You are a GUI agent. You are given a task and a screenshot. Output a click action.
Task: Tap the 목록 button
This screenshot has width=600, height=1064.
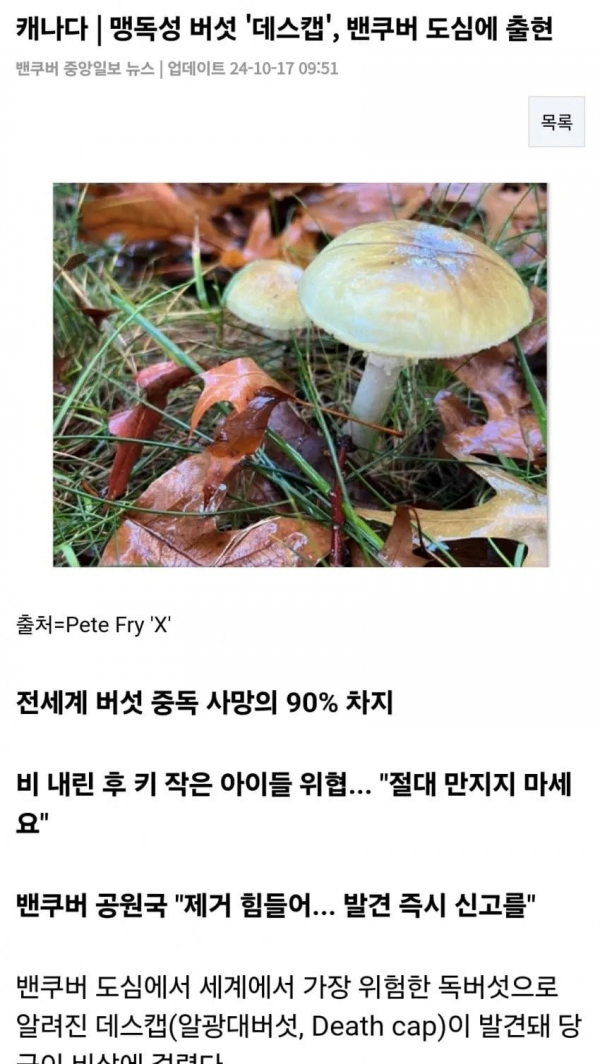[556, 122]
